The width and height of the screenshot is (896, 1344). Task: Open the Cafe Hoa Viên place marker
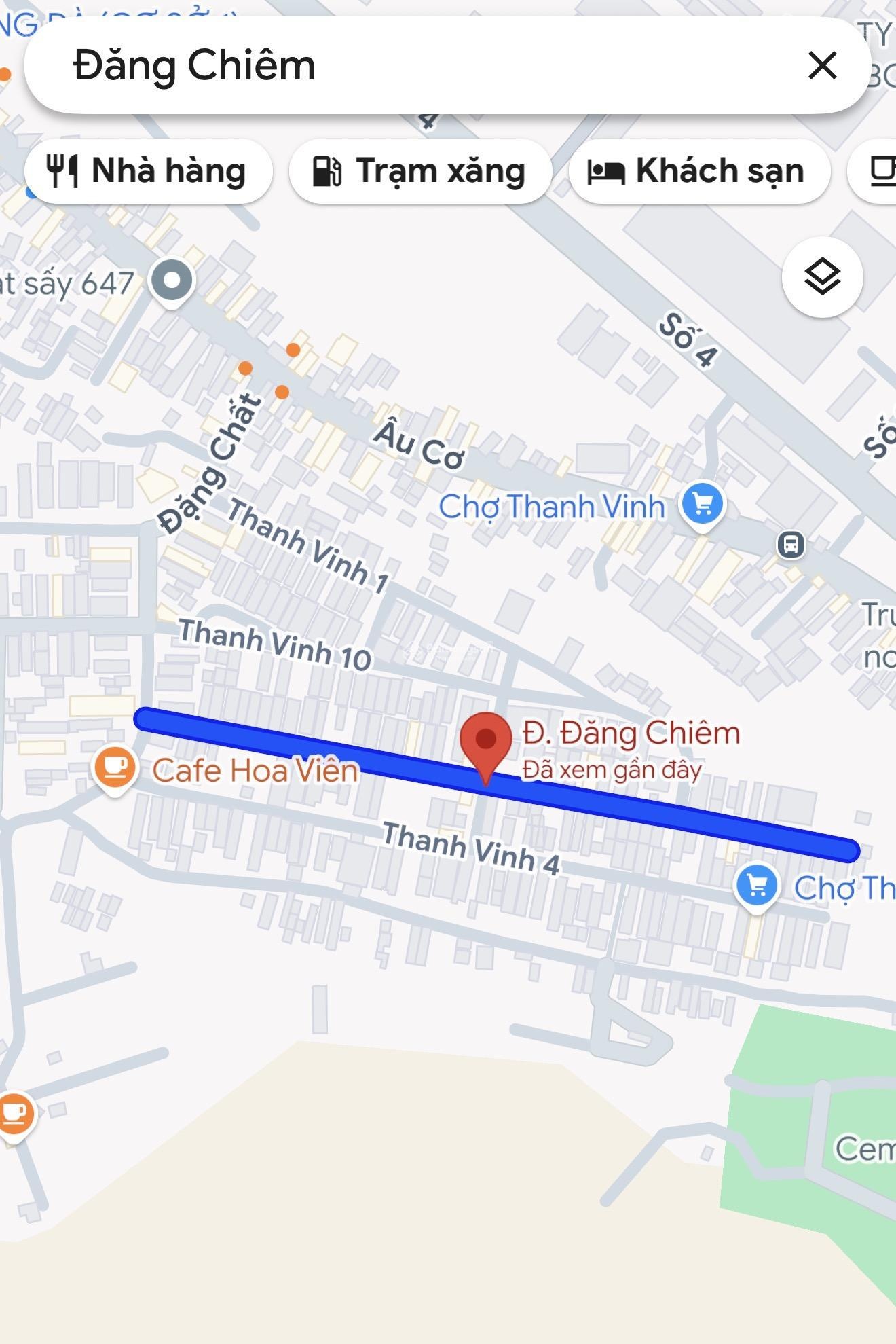[x=115, y=768]
